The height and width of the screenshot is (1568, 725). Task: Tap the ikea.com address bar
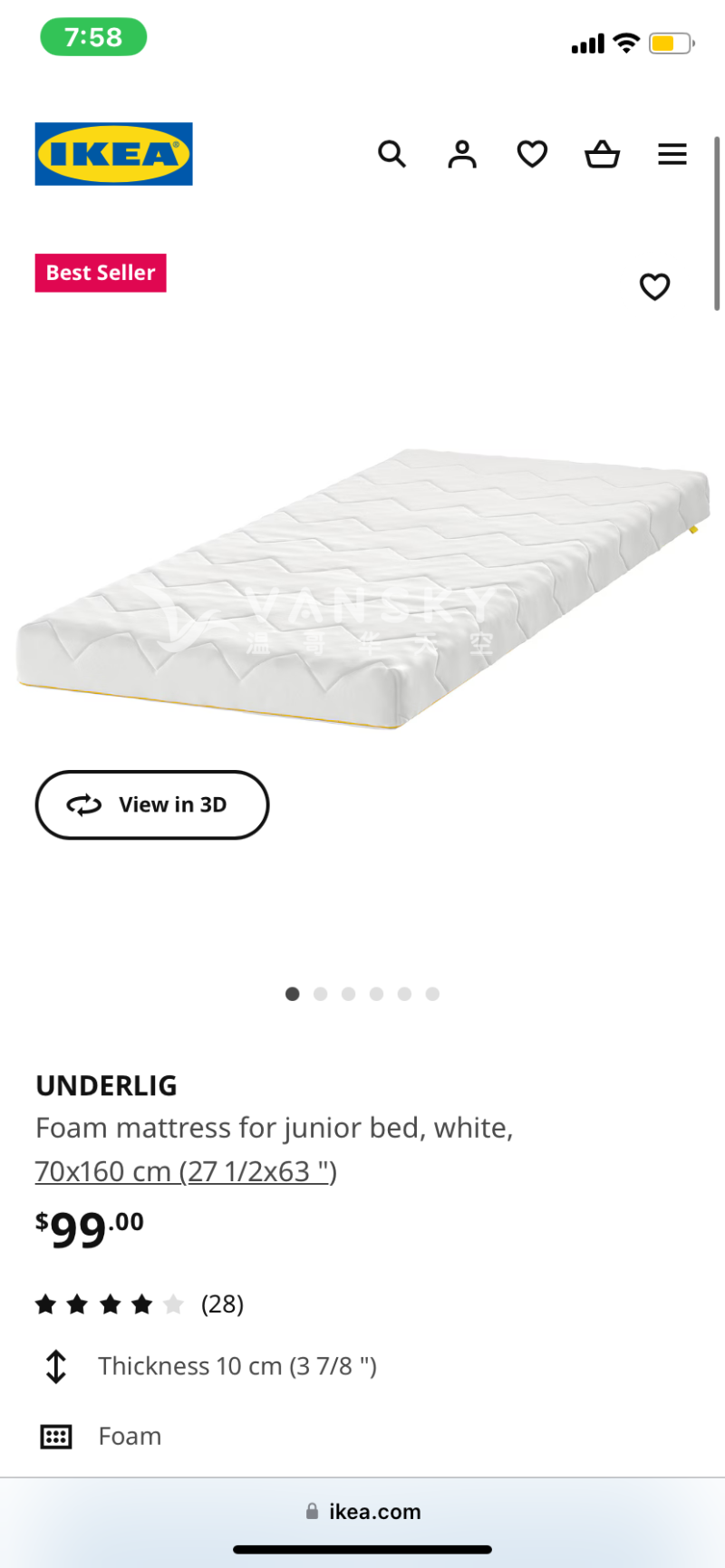click(363, 1511)
